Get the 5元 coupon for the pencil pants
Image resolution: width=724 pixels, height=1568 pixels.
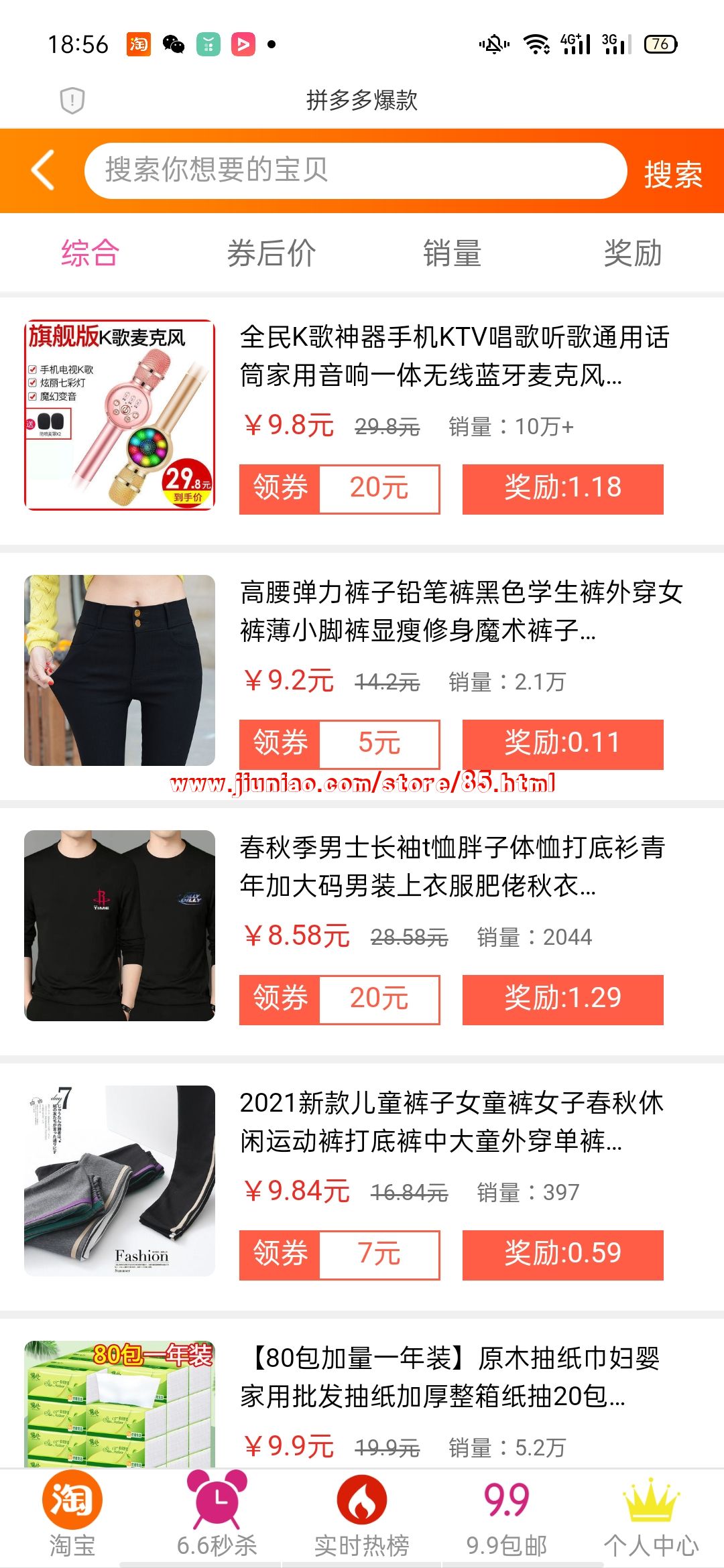pos(339,744)
